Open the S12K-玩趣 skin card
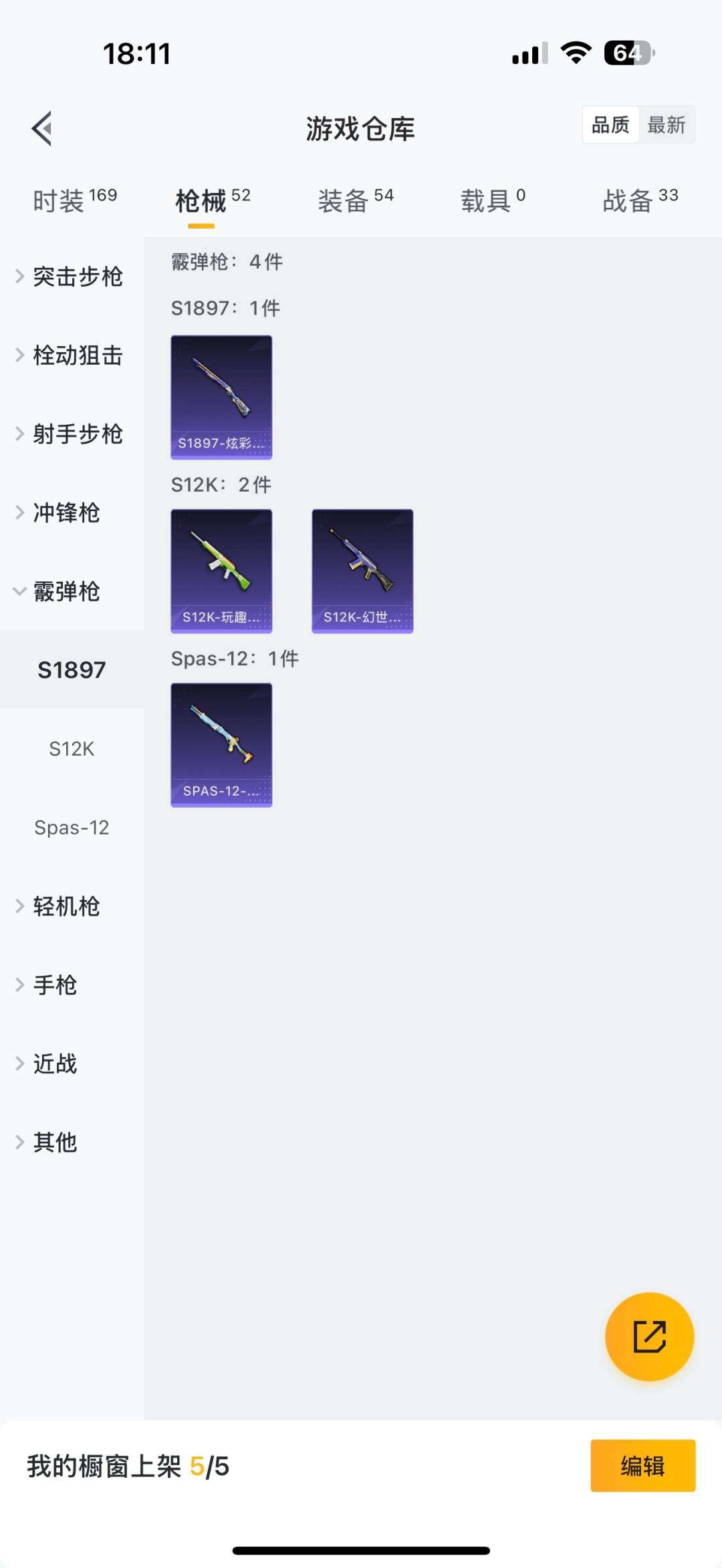Viewport: 722px width, 1568px height. point(221,571)
